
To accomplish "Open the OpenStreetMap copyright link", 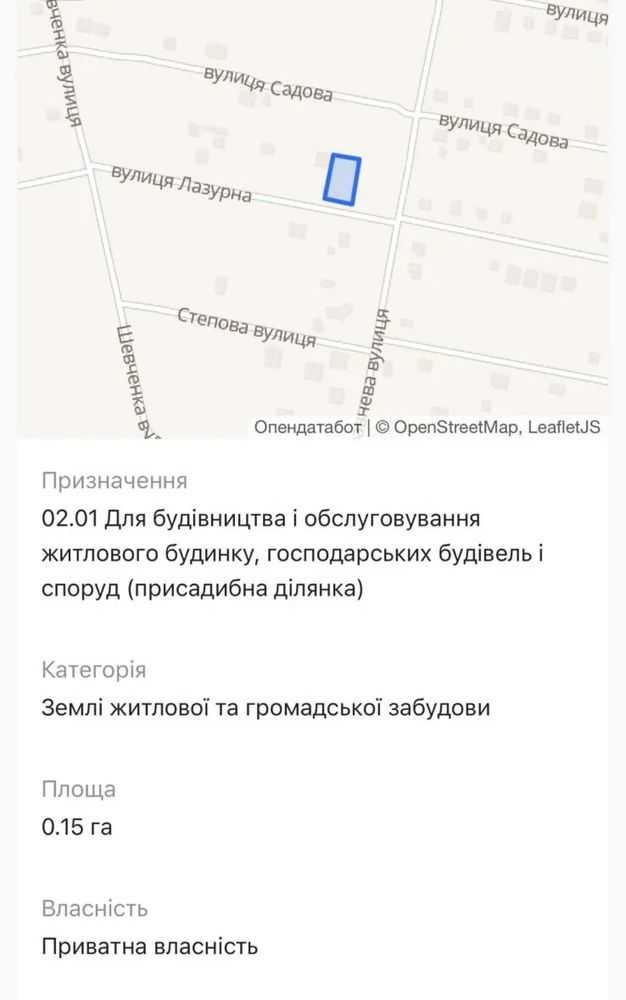I will [x=456, y=427].
